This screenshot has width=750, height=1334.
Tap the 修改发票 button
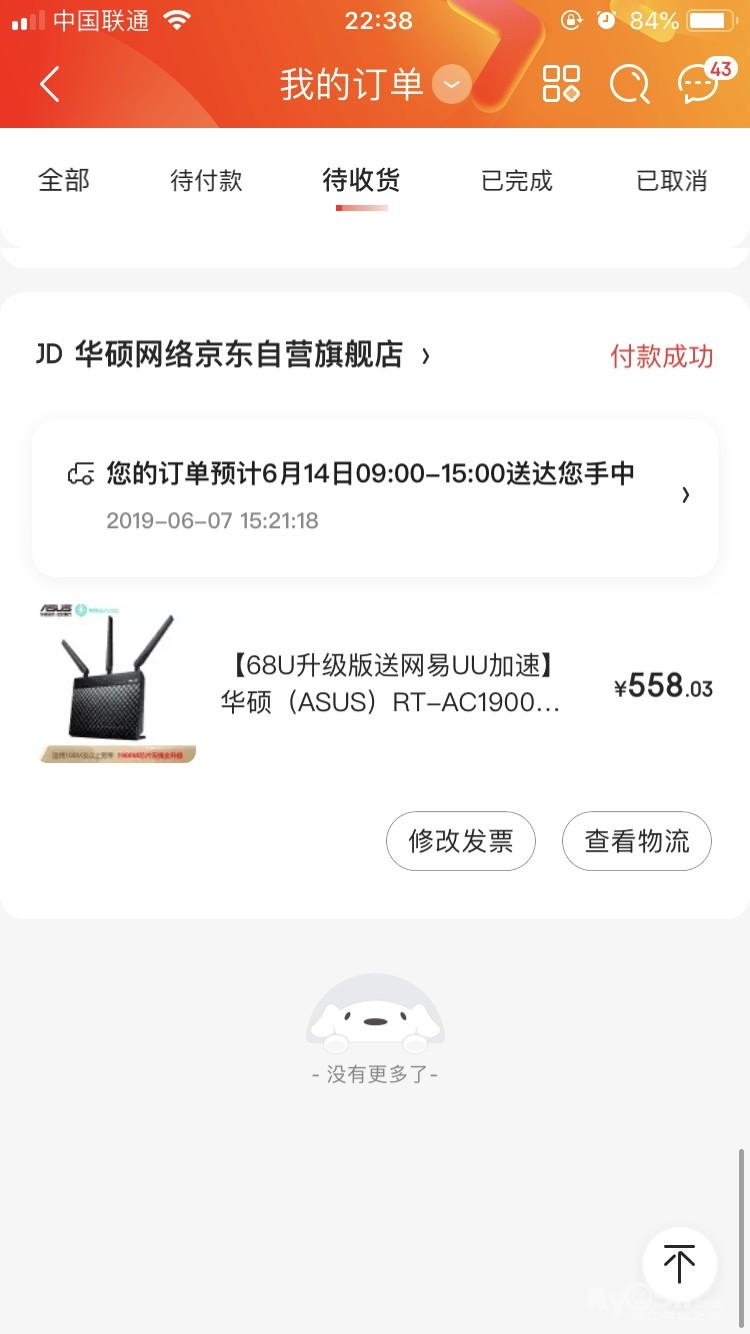461,841
